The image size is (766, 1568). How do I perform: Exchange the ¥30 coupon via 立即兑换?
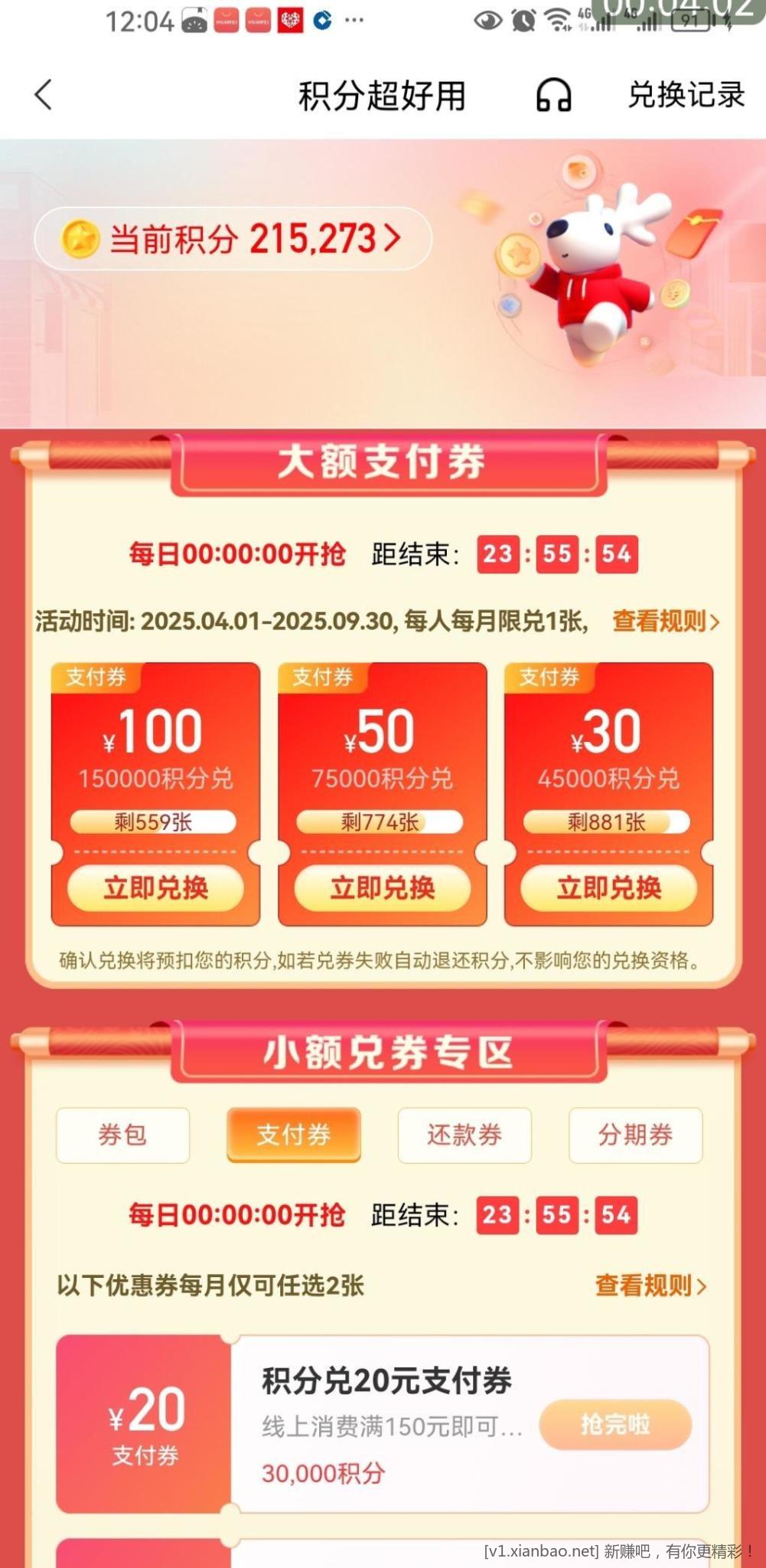pyautogui.click(x=608, y=888)
